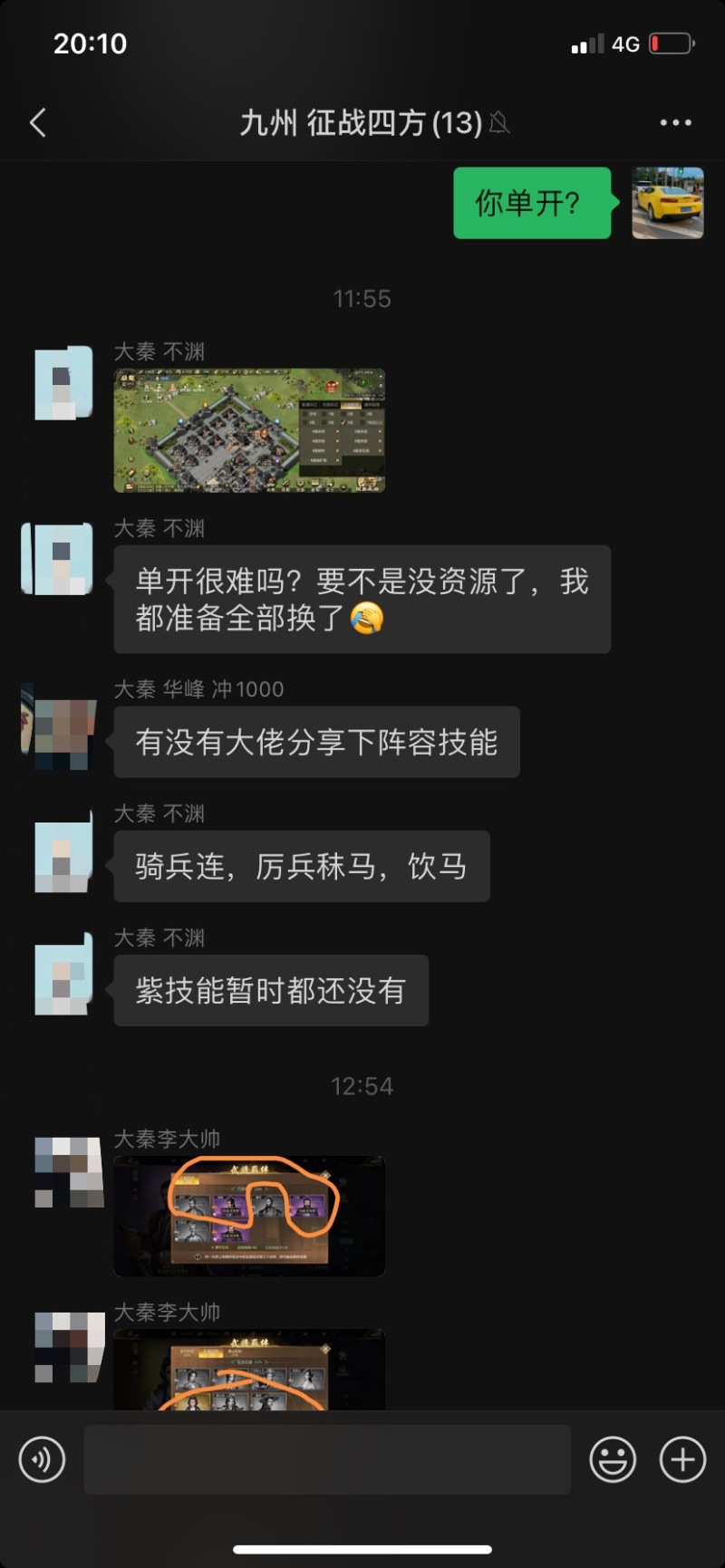Go back from the group chat
Screen dimensions: 725x1568
[37, 122]
